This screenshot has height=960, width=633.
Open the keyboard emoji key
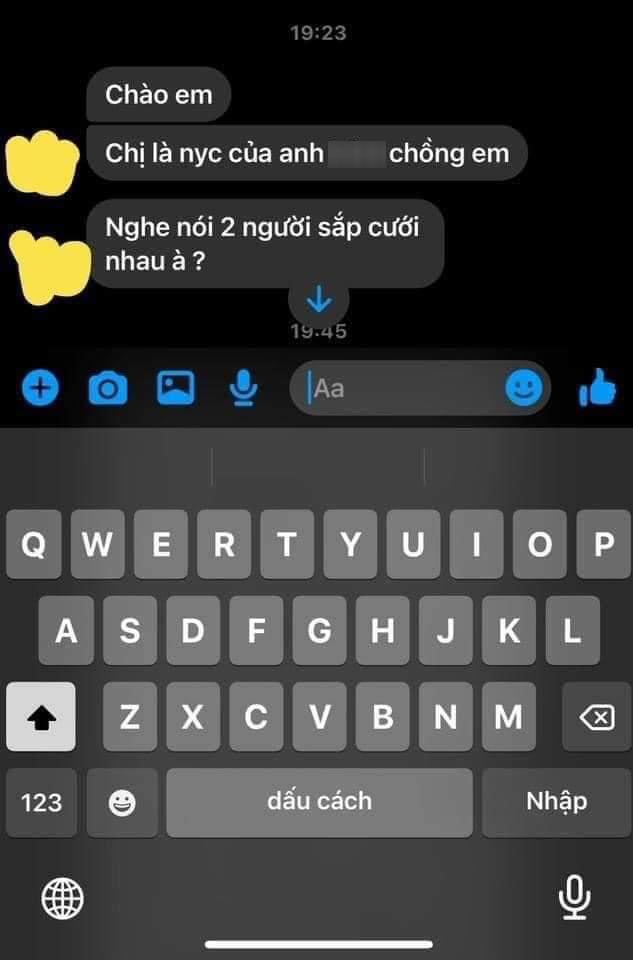122,802
